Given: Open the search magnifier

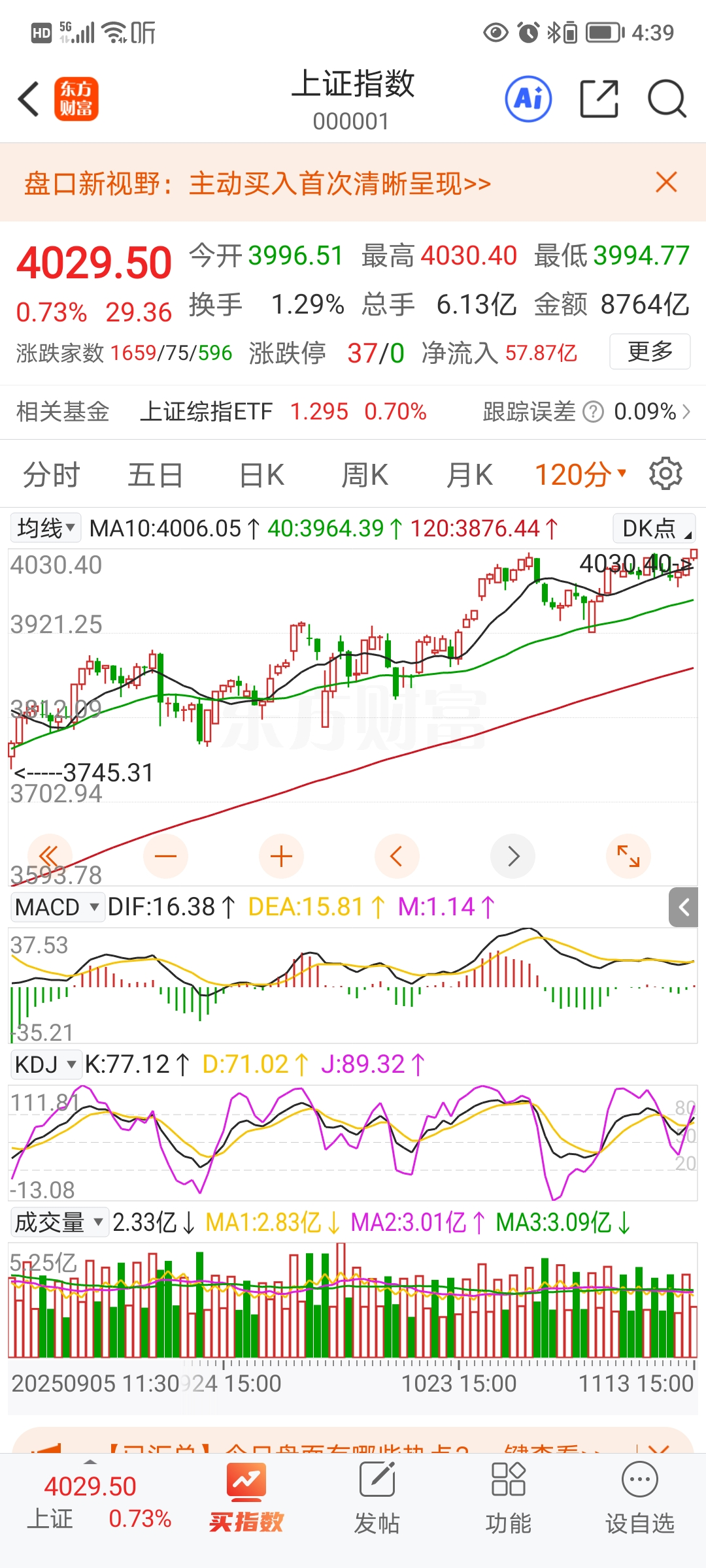Looking at the screenshot, I should 667,99.
